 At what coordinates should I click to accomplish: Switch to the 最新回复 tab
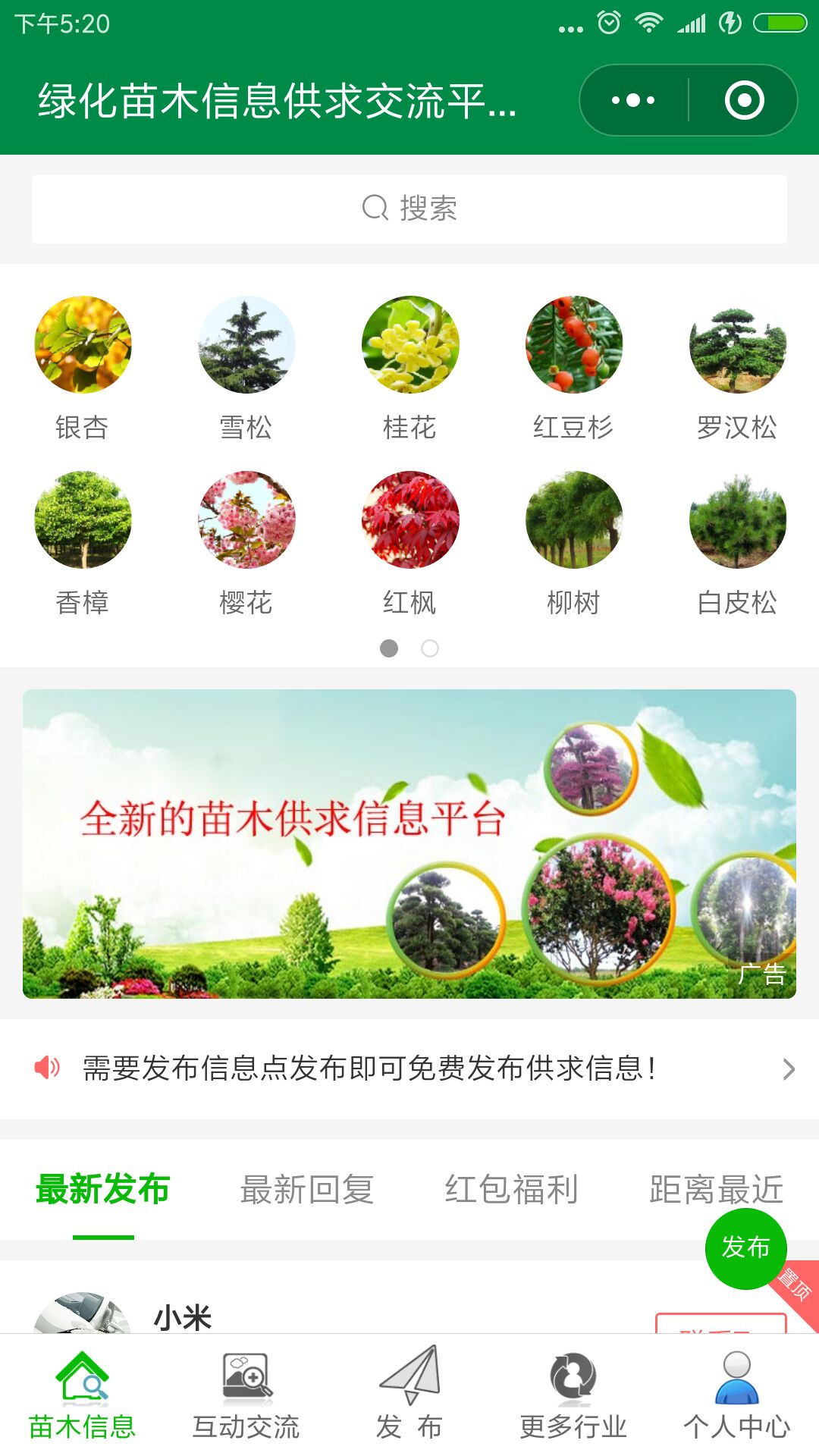click(307, 1189)
